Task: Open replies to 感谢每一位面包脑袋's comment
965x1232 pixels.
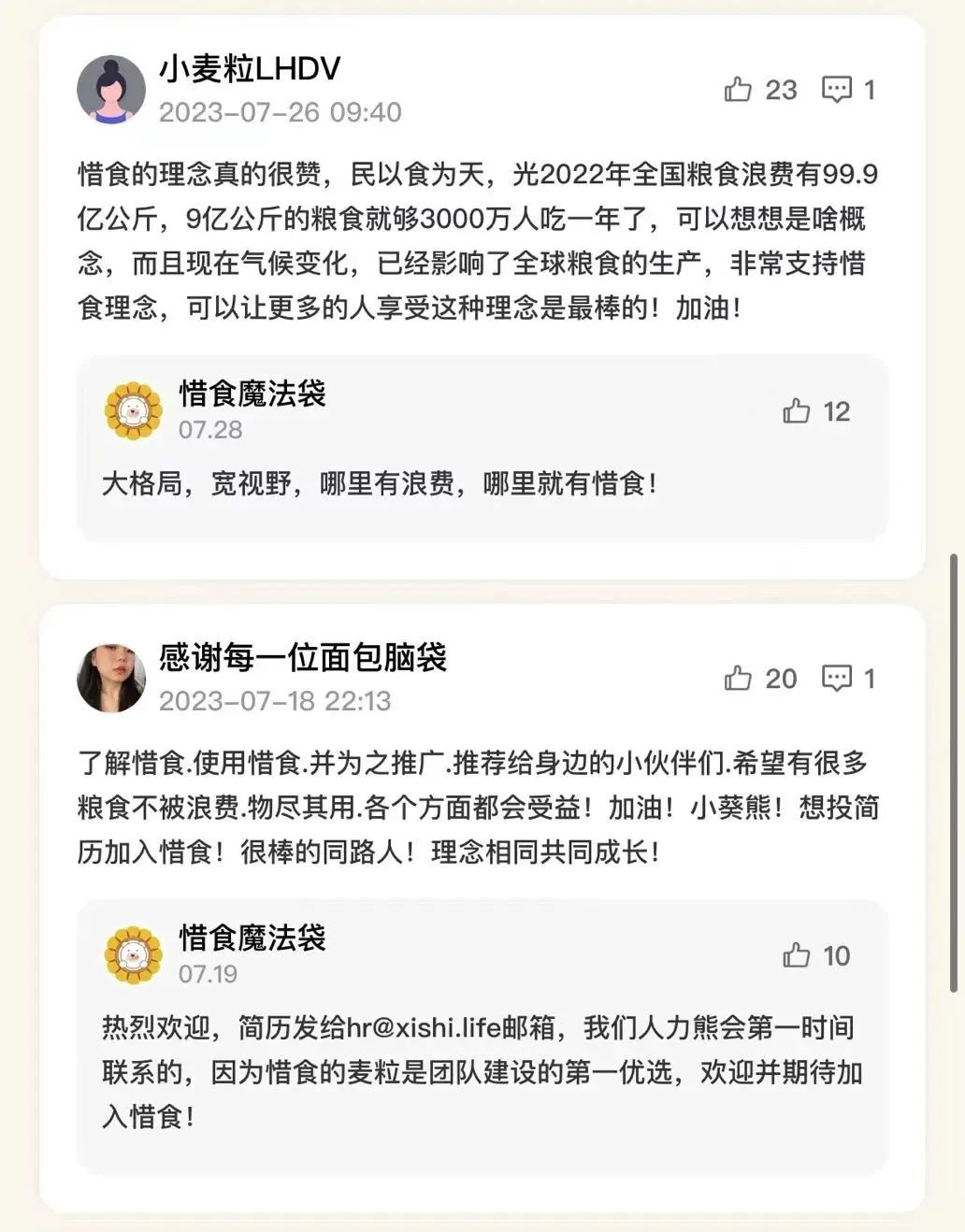Action: point(837,679)
